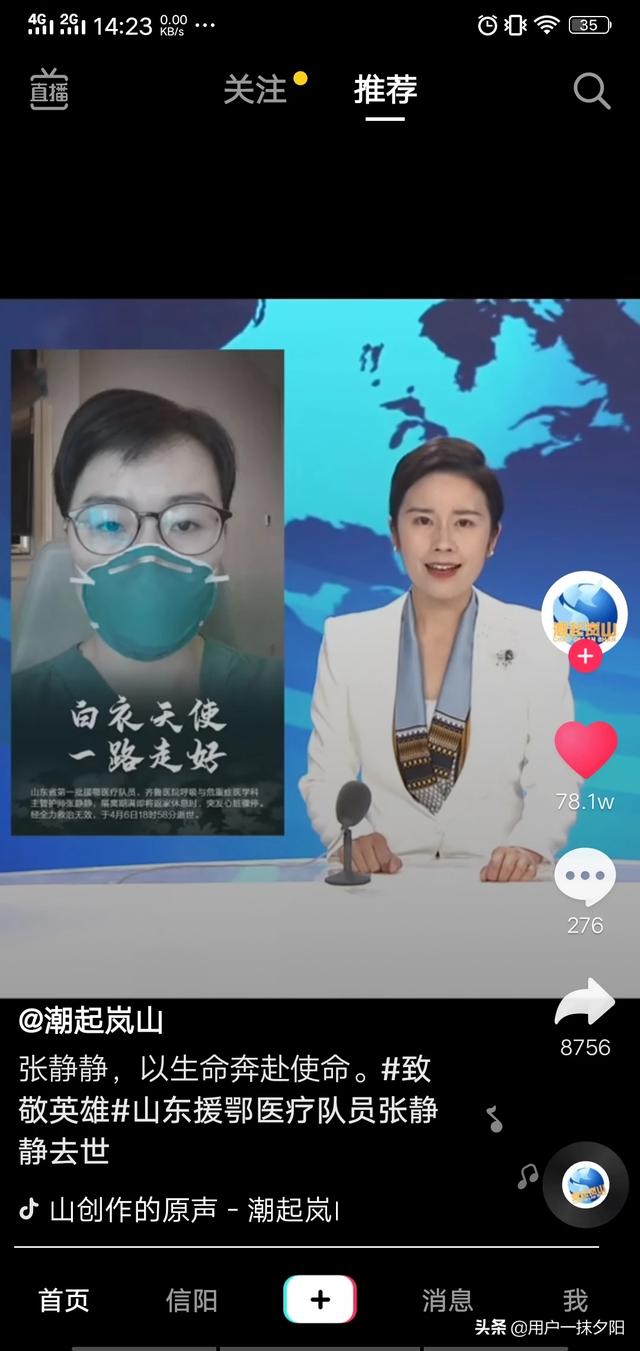Open the search magnifier
This screenshot has height=1351, width=640.
click(x=591, y=91)
